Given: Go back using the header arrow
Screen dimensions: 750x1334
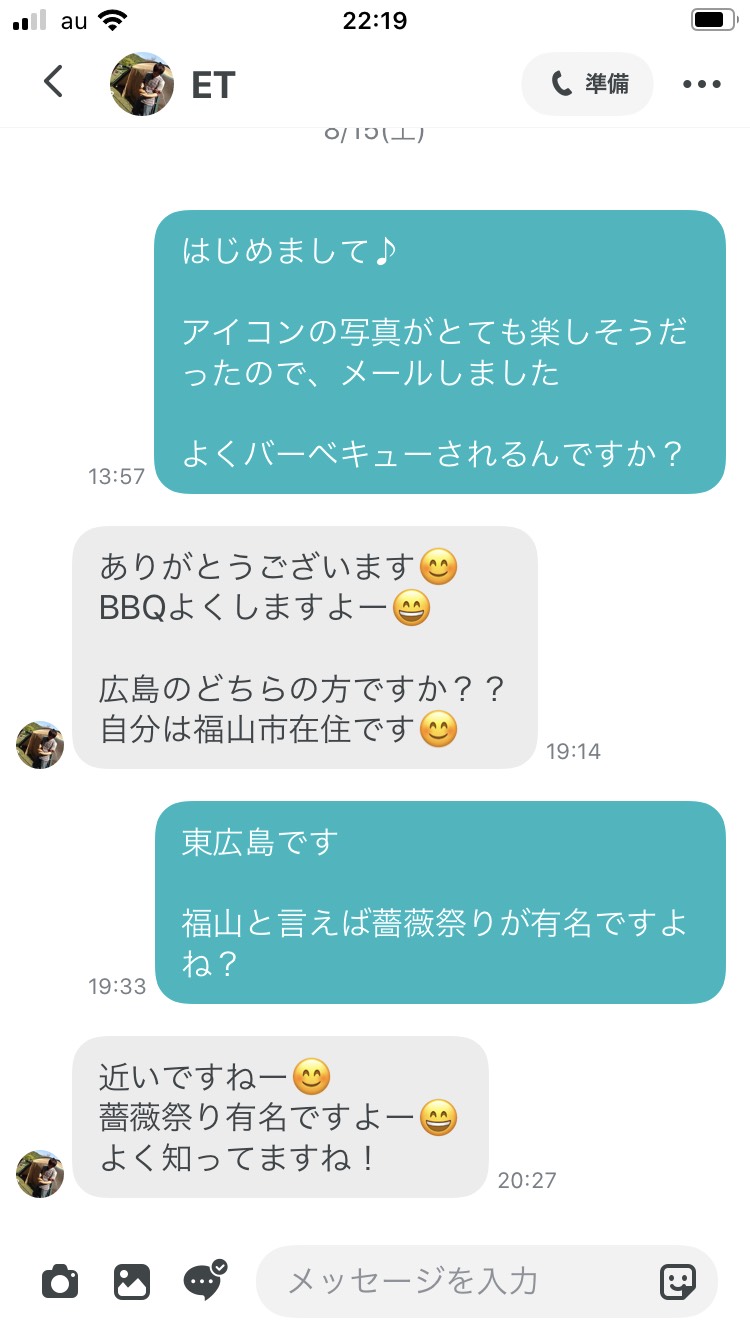Looking at the screenshot, I should [x=54, y=82].
